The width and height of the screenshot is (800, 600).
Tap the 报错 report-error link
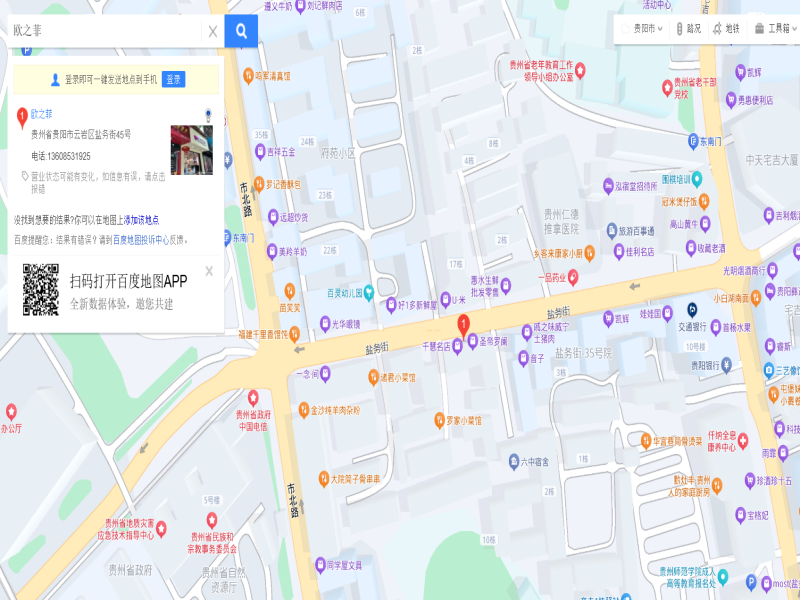click(38, 188)
